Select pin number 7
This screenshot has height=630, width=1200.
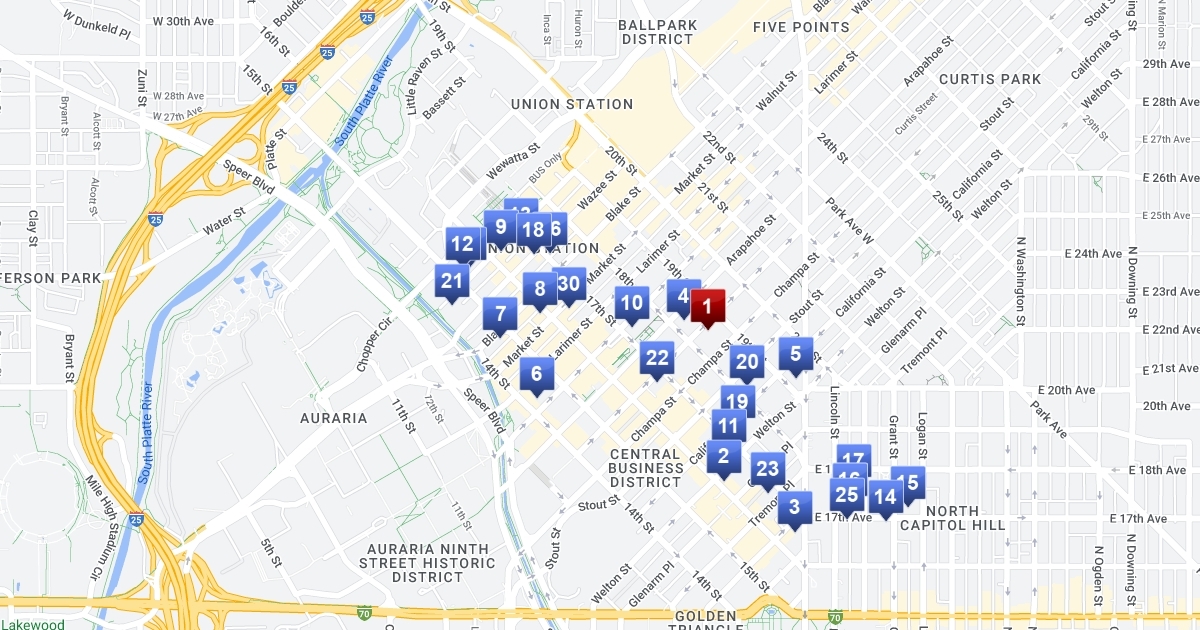pyautogui.click(x=500, y=314)
